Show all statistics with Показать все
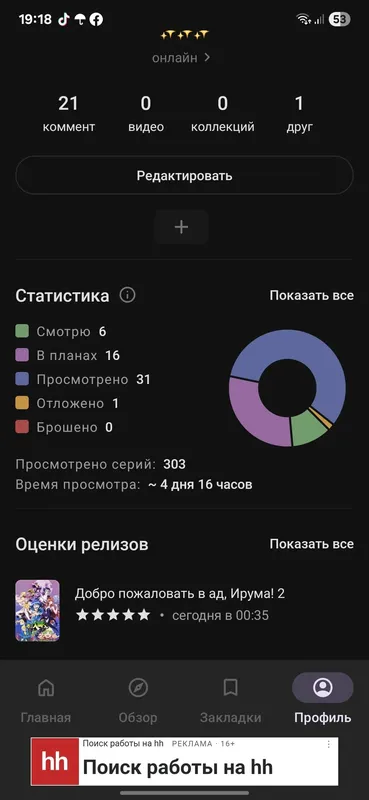The image size is (369, 800). coord(311,295)
